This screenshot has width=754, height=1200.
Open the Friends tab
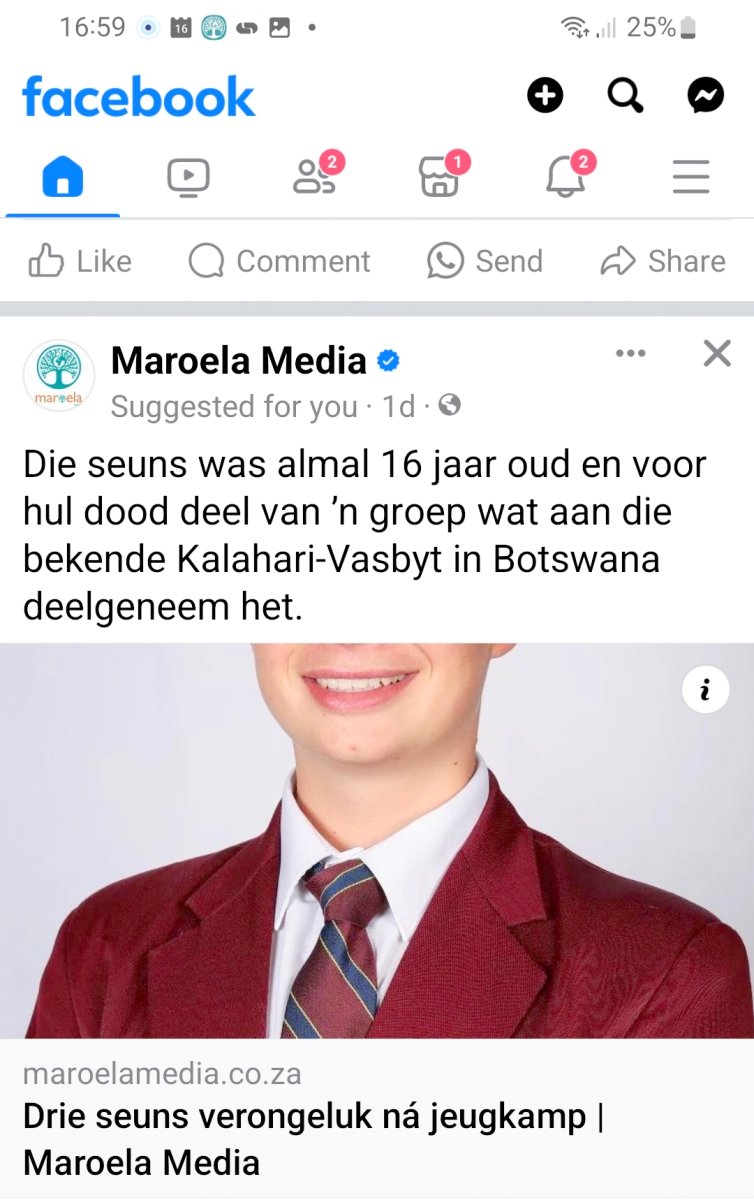314,178
